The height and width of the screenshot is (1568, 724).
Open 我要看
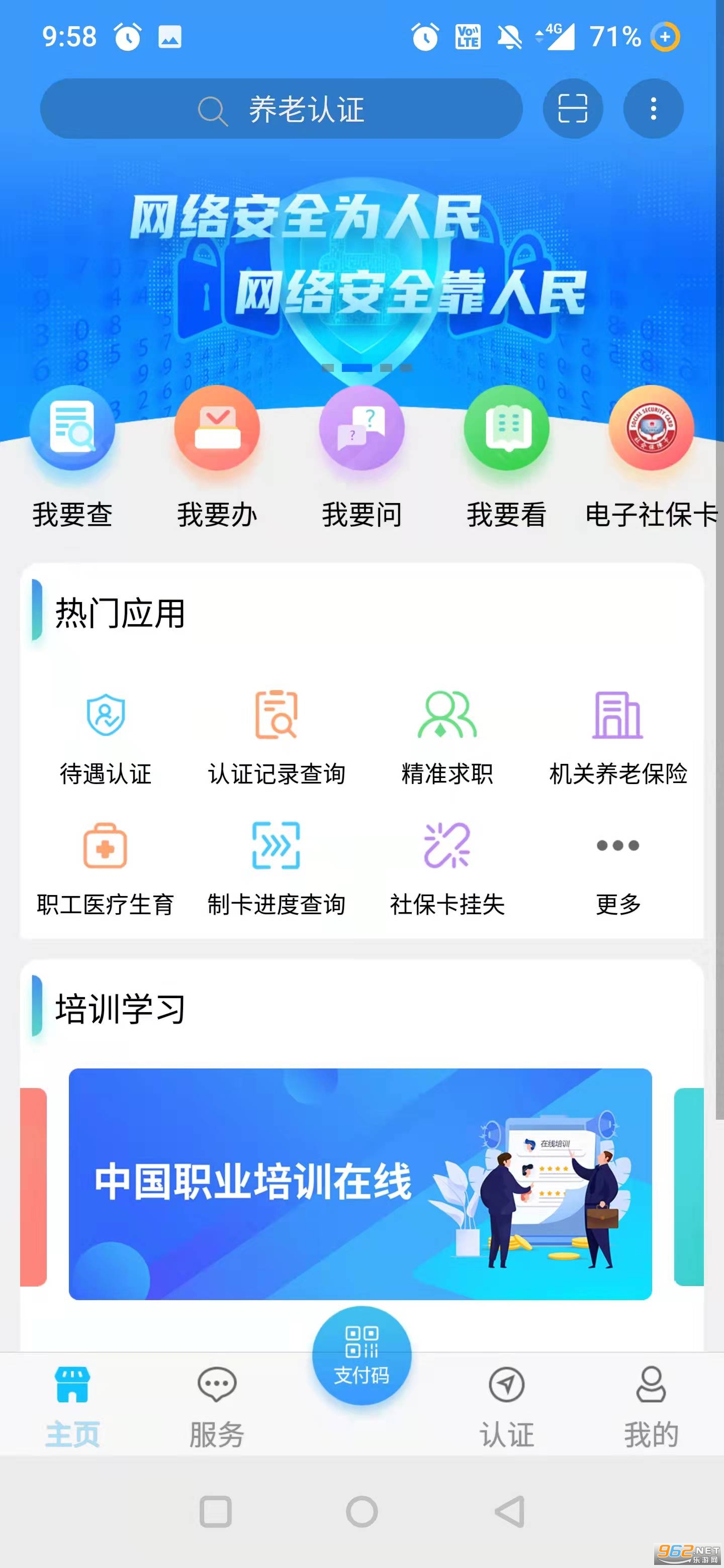[x=506, y=456]
